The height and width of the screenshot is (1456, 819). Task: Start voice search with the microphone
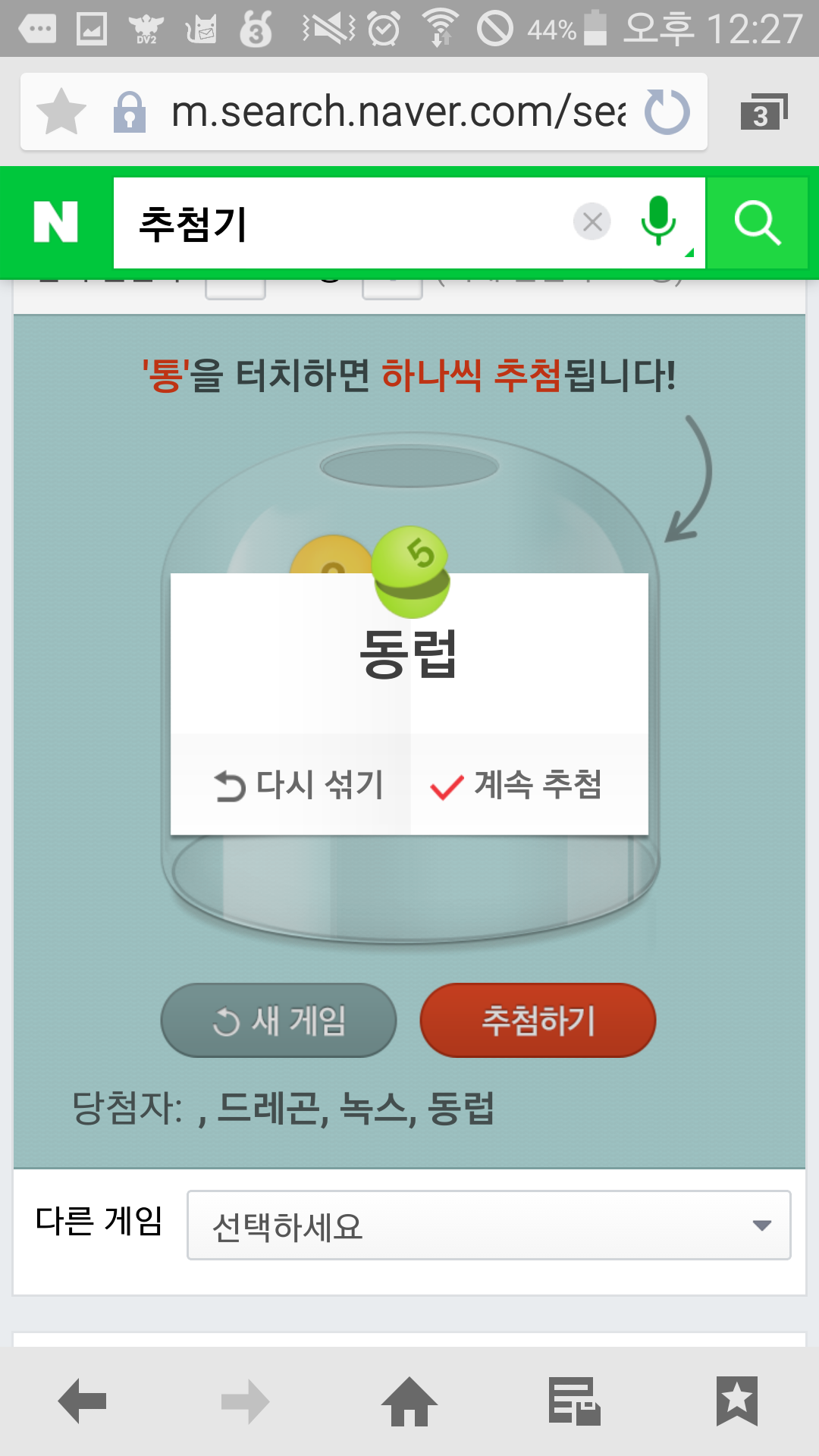point(658,221)
